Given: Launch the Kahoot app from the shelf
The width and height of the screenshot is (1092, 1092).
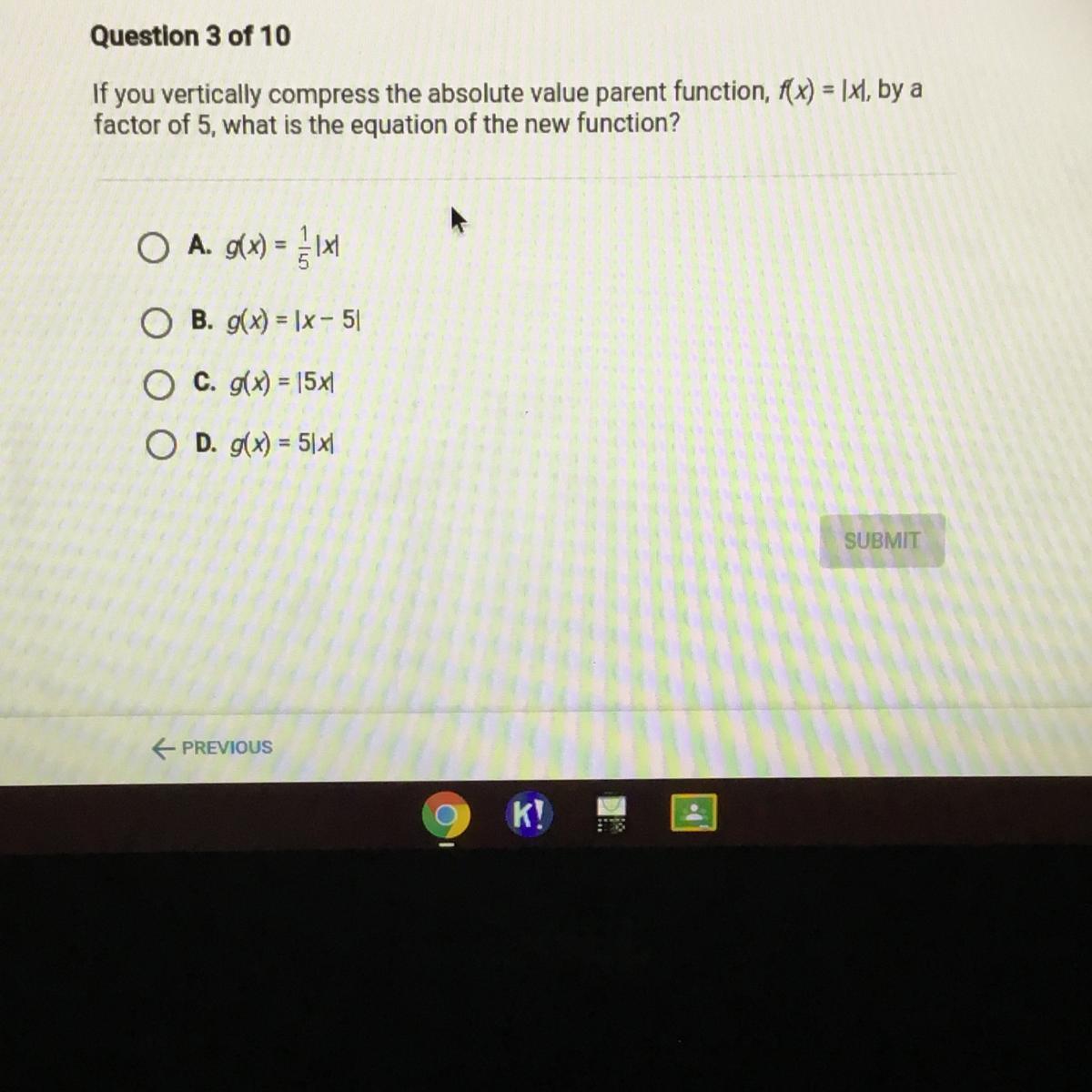Looking at the screenshot, I should click(x=528, y=814).
